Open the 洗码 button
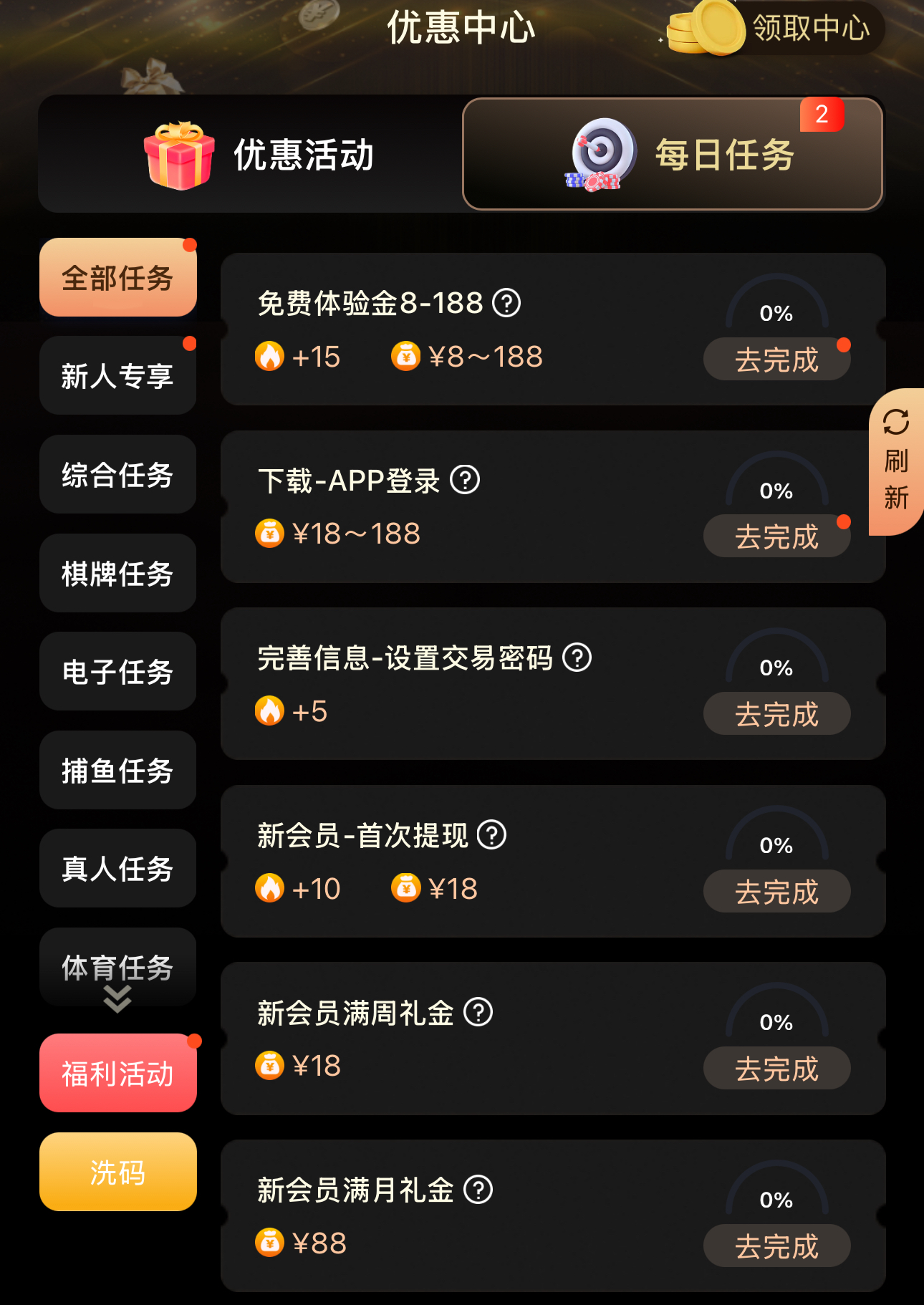 117,1172
